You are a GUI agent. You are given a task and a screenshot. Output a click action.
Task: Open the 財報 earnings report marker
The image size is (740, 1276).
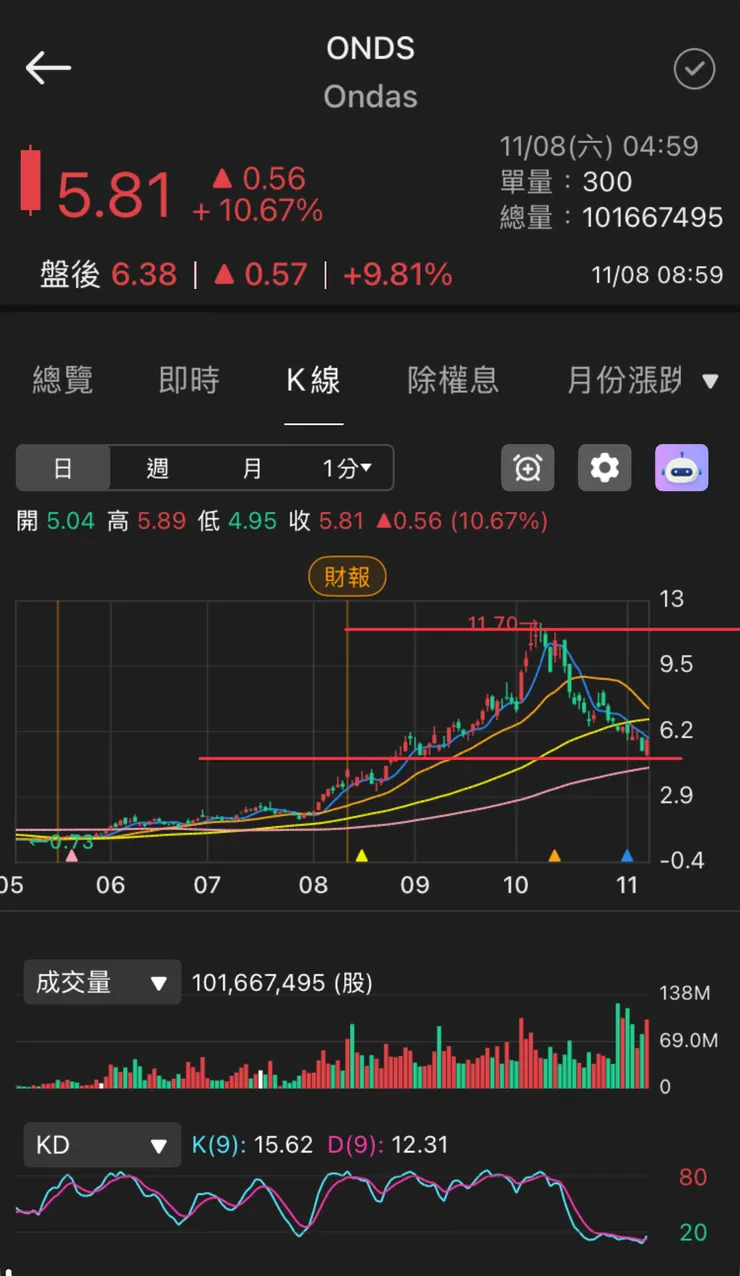click(x=346, y=577)
